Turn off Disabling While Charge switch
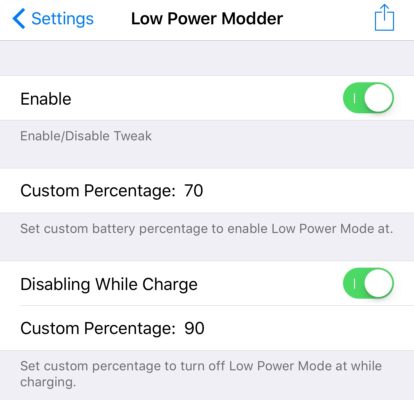 click(368, 283)
